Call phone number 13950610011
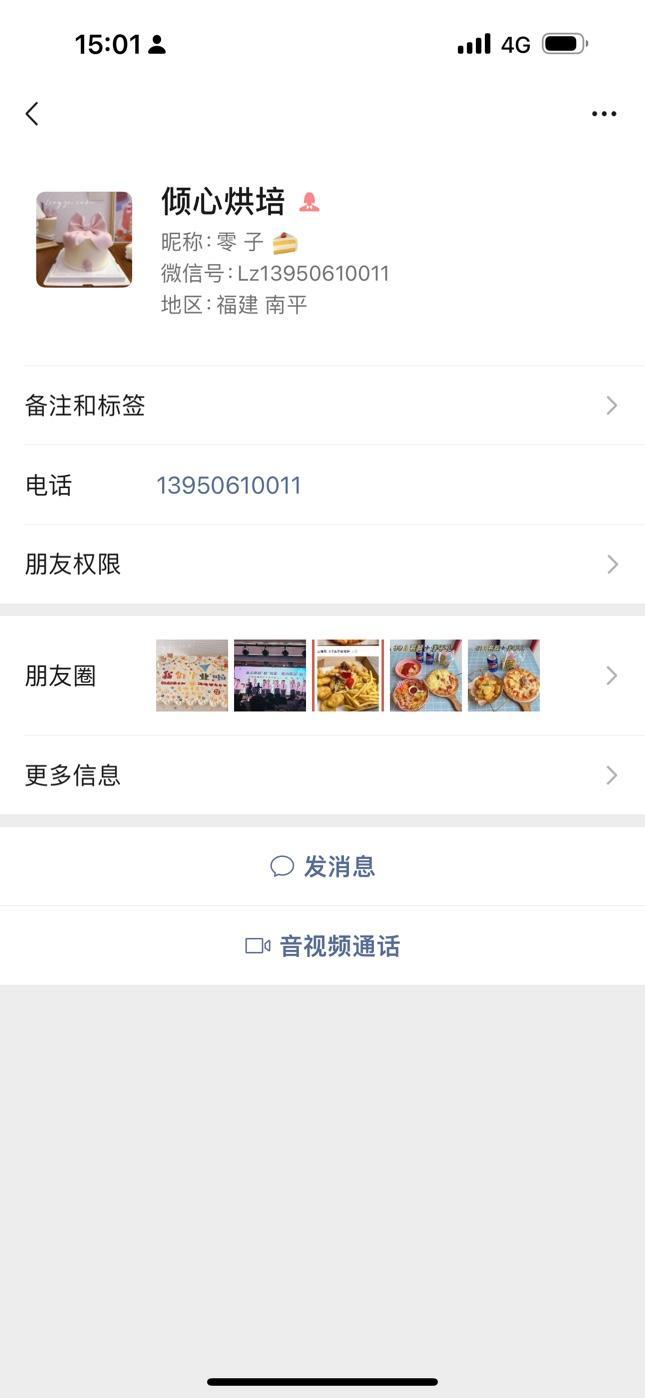The image size is (645, 1398). tap(229, 486)
